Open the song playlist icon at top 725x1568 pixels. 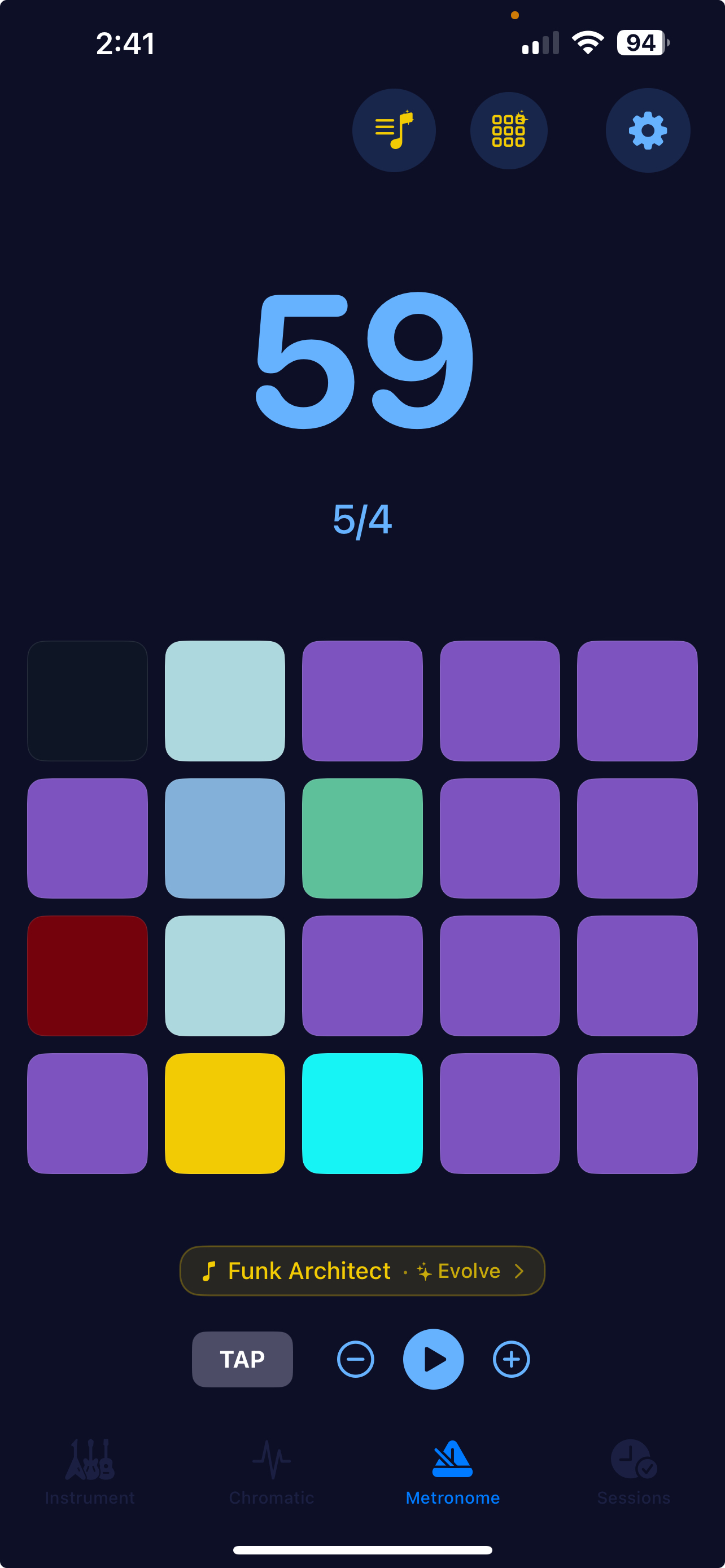(x=394, y=130)
